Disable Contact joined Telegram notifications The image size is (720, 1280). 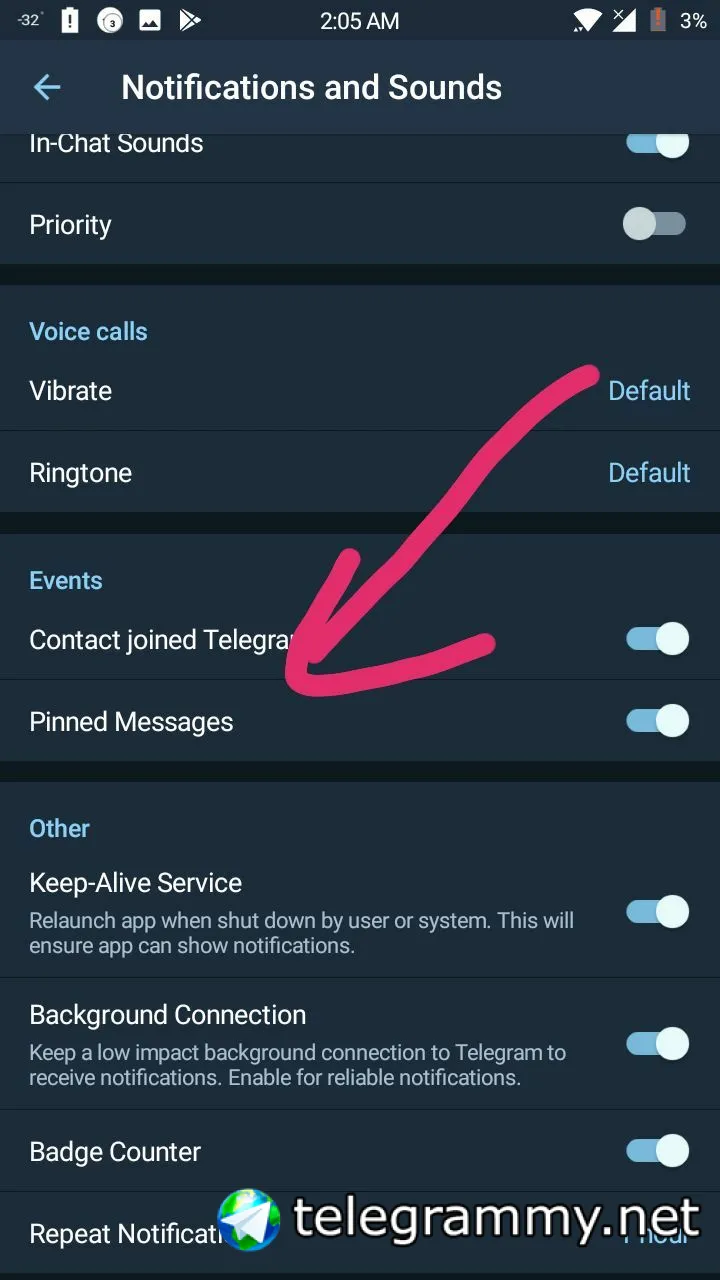tap(657, 638)
